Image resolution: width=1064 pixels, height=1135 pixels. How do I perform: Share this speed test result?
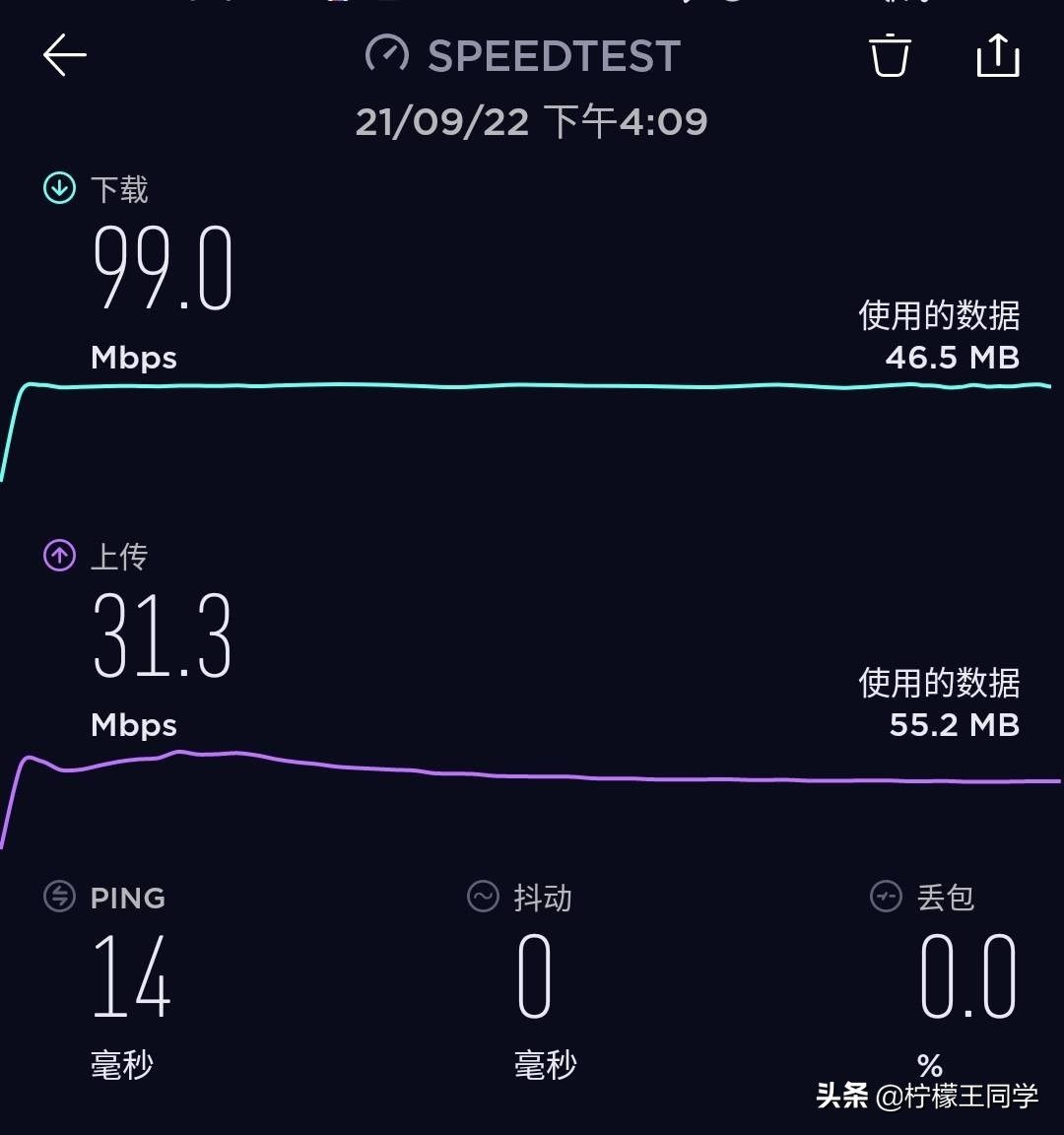coord(997,55)
